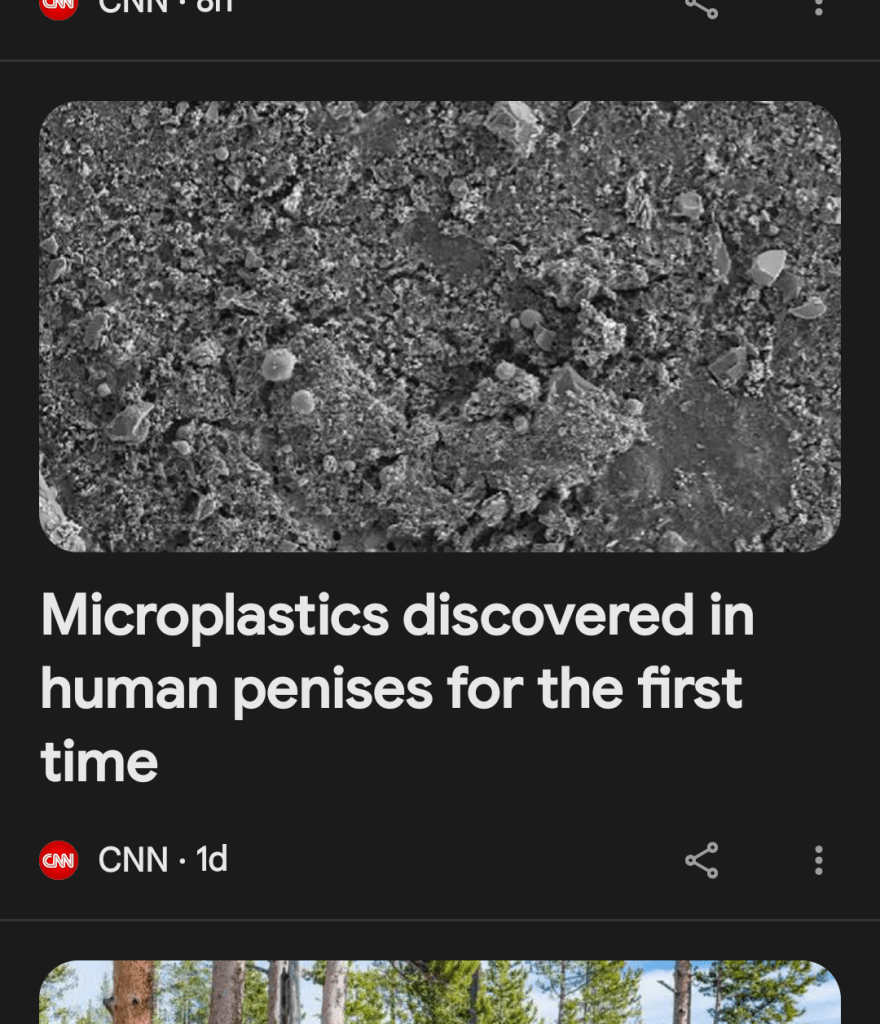Share the microplastics CNN article
The image size is (880, 1024).
point(701,860)
